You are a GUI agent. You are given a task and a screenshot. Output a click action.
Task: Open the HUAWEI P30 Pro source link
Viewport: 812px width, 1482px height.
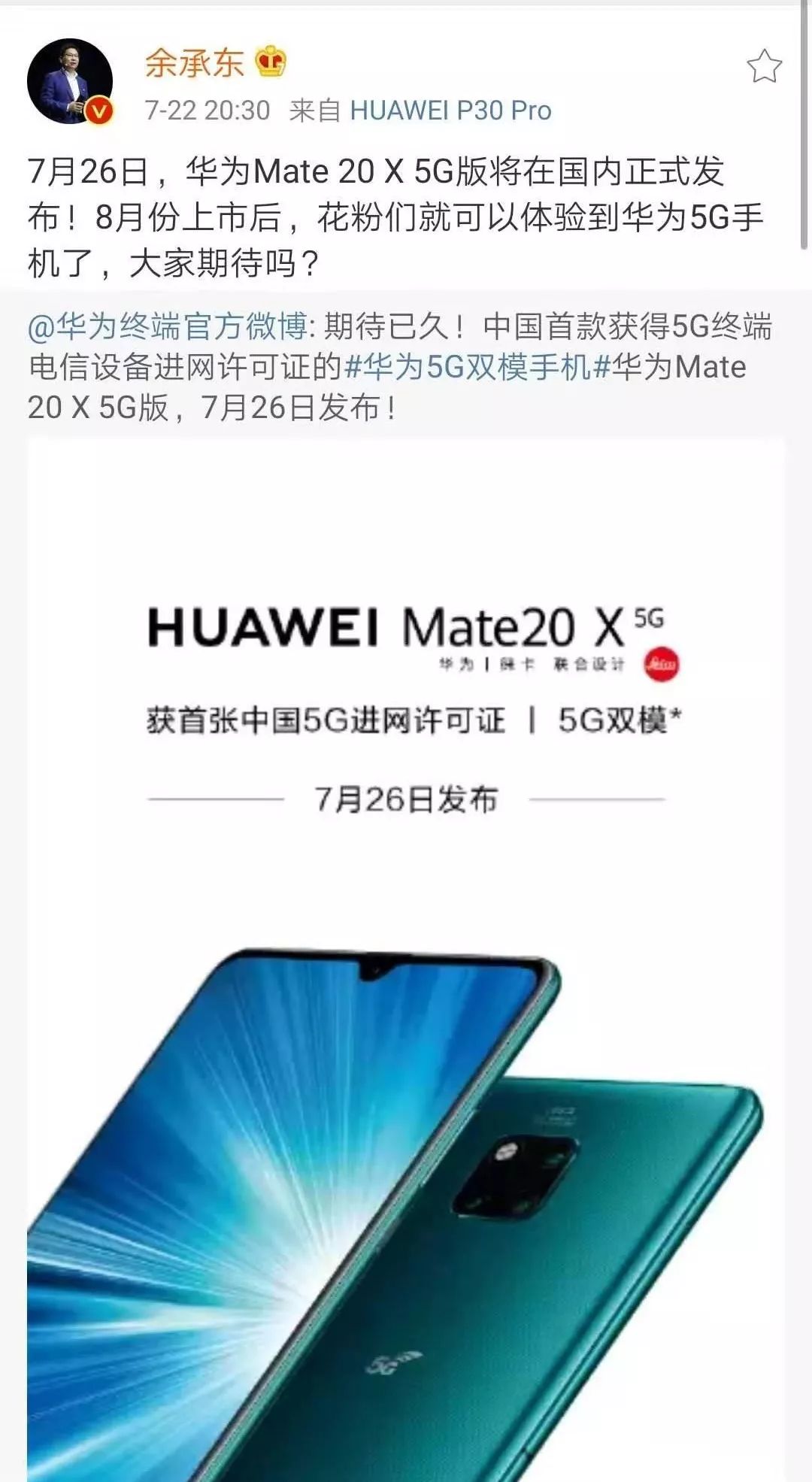(x=450, y=111)
